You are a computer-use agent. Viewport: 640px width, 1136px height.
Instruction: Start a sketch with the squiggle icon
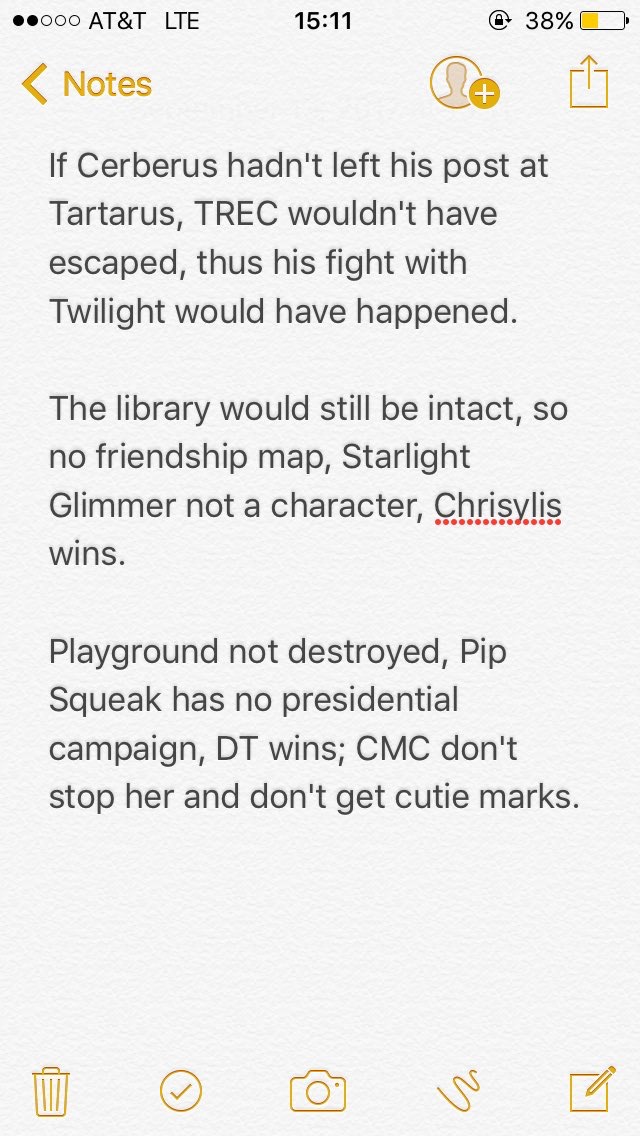[x=458, y=1089]
